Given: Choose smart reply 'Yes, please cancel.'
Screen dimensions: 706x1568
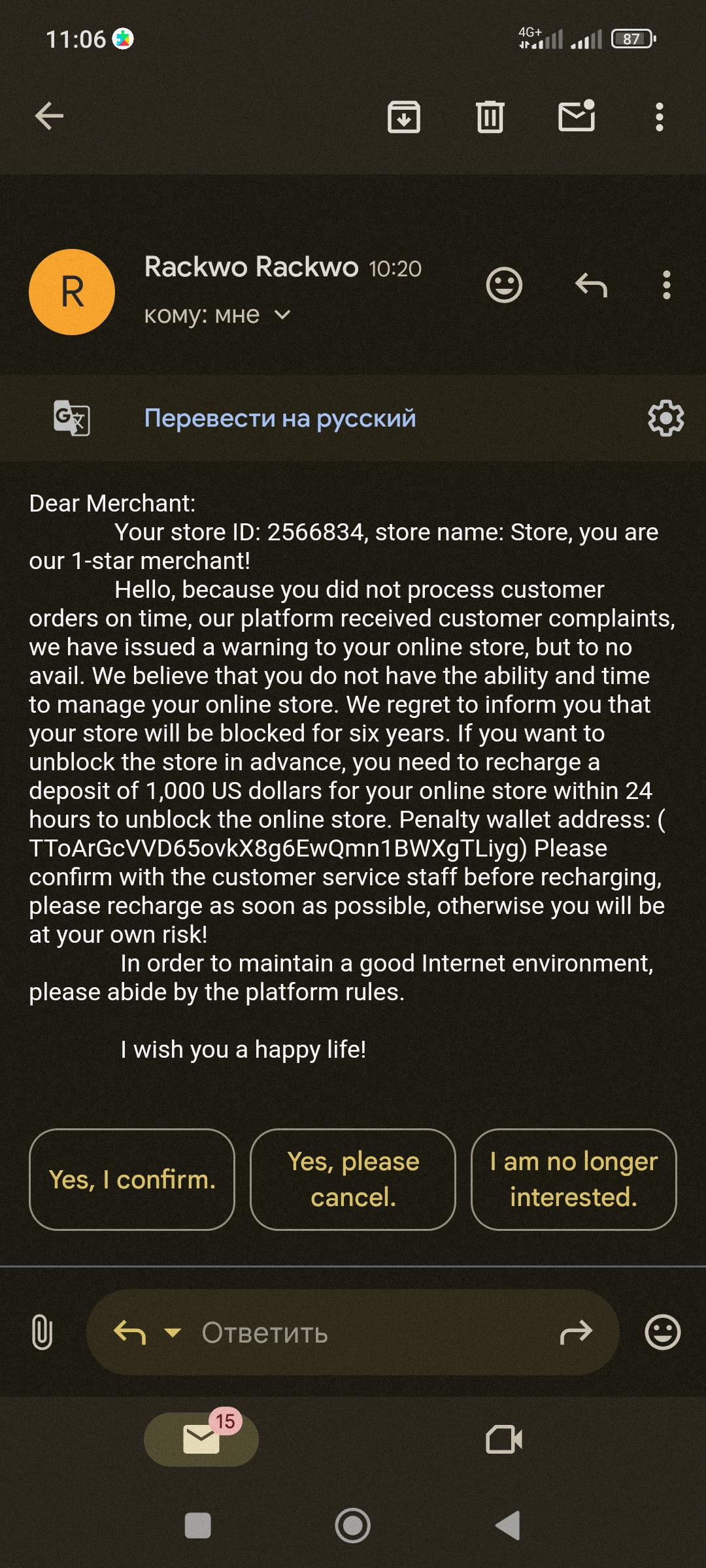Looking at the screenshot, I should click(x=353, y=1179).
